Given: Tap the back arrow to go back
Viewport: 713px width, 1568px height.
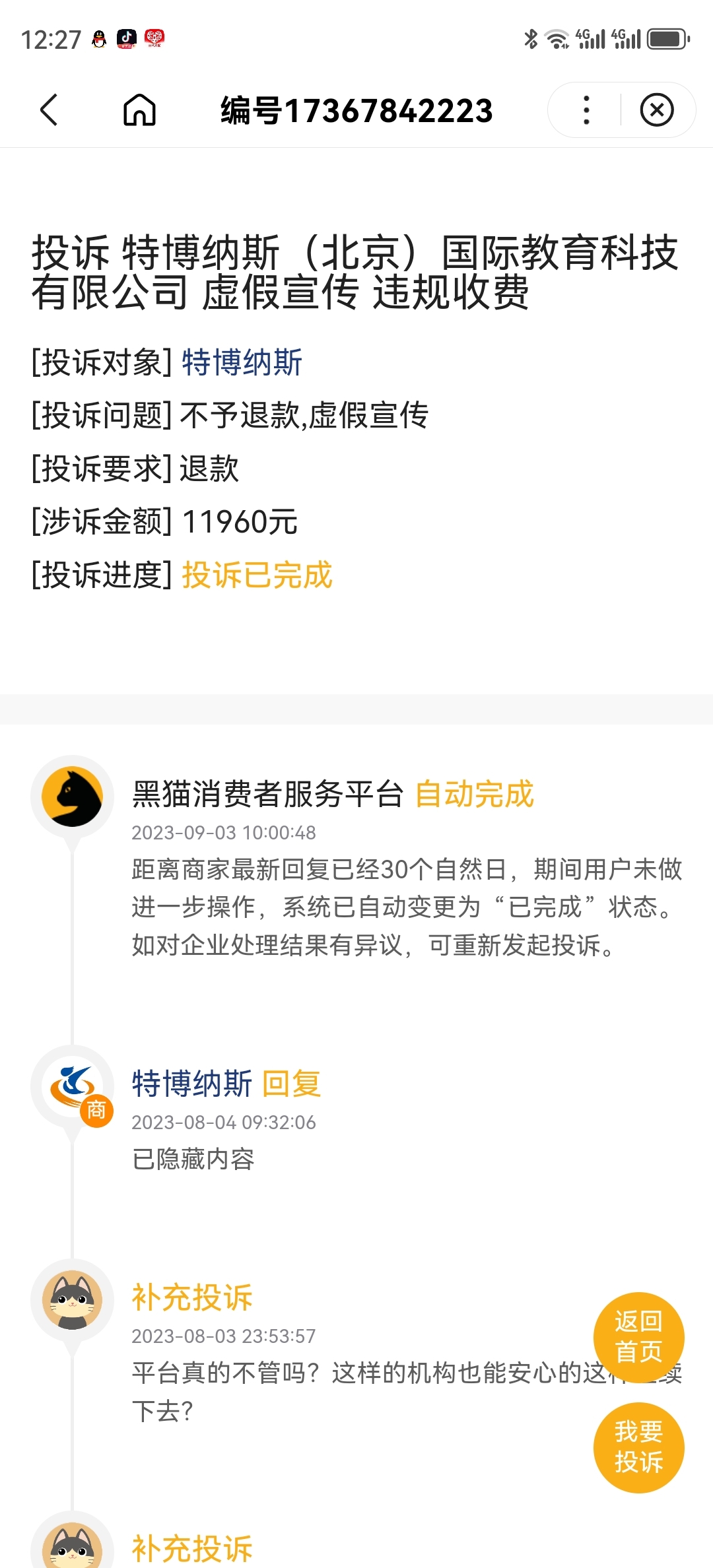Looking at the screenshot, I should (x=48, y=110).
